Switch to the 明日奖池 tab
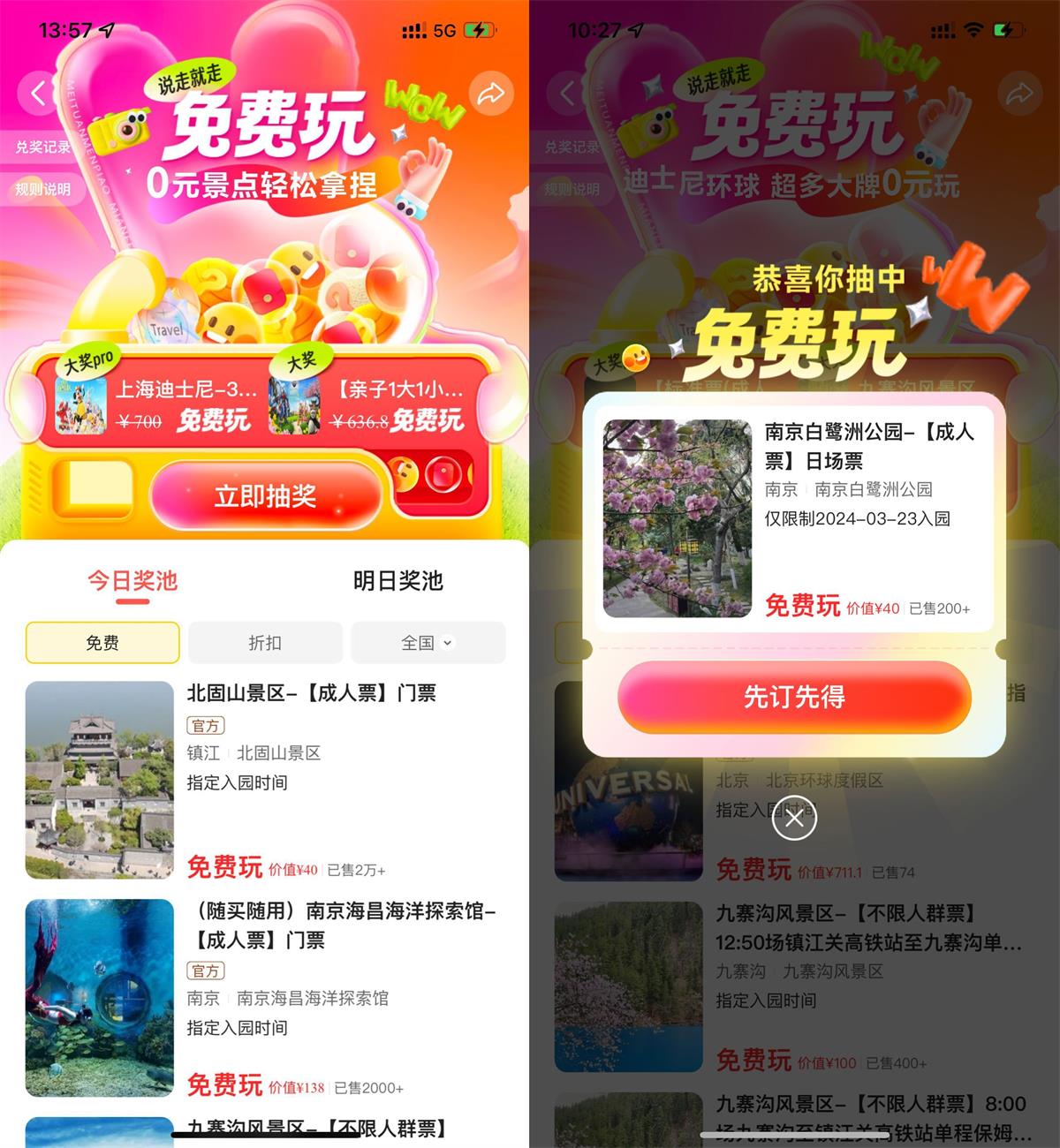Image resolution: width=1060 pixels, height=1148 pixels. click(x=399, y=582)
